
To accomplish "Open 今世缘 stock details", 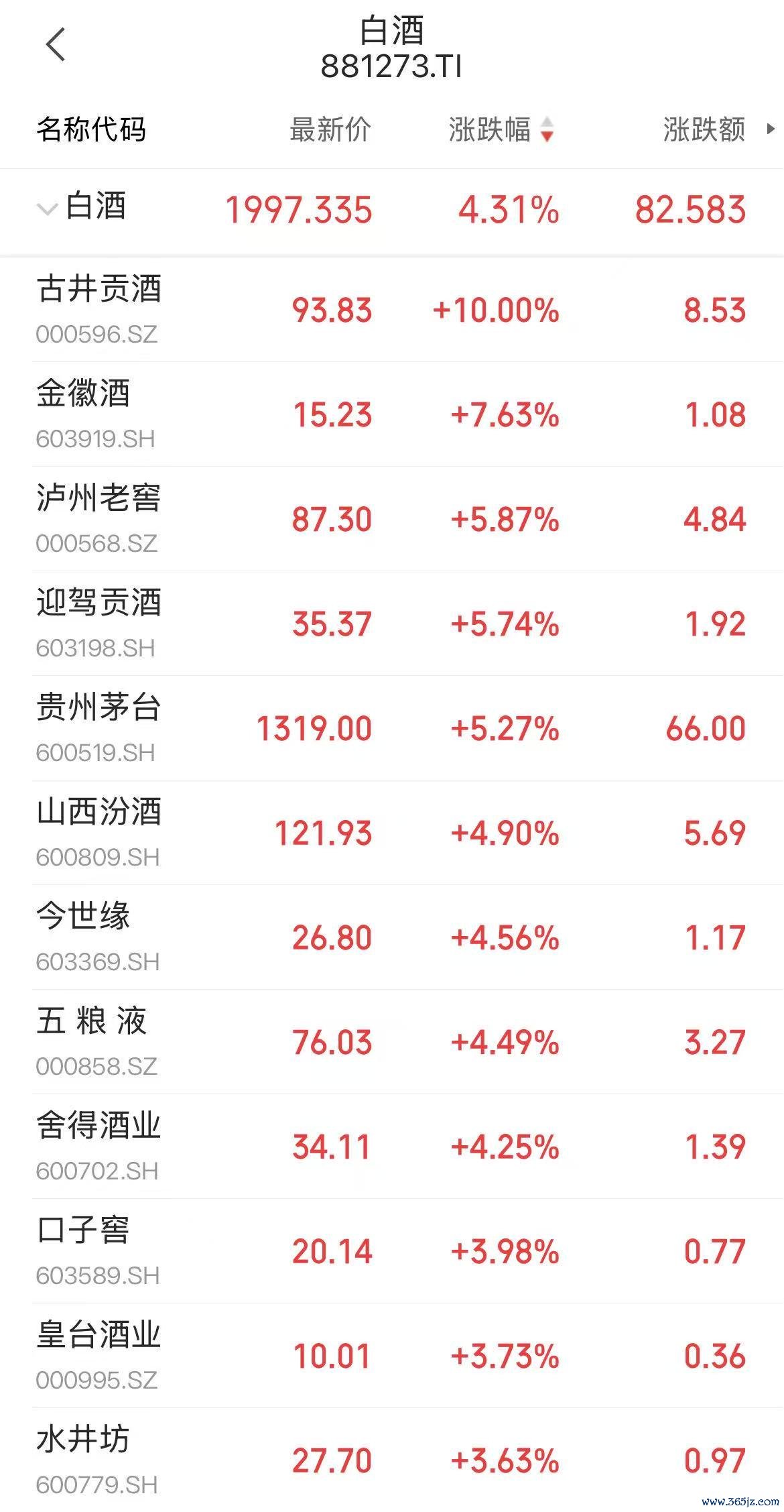I will click(392, 937).
